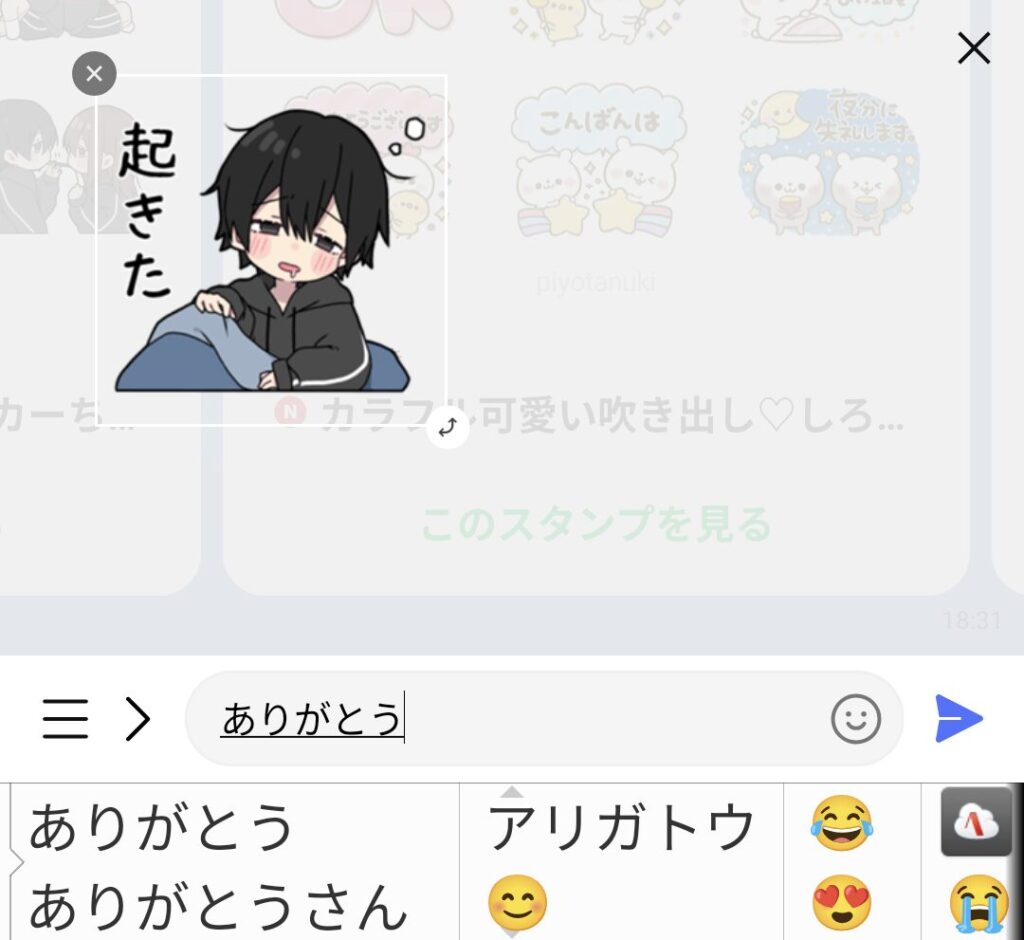Choose the ありがとうさん suggestion
Image resolution: width=1024 pixels, height=940 pixels.
pyautogui.click(x=217, y=906)
